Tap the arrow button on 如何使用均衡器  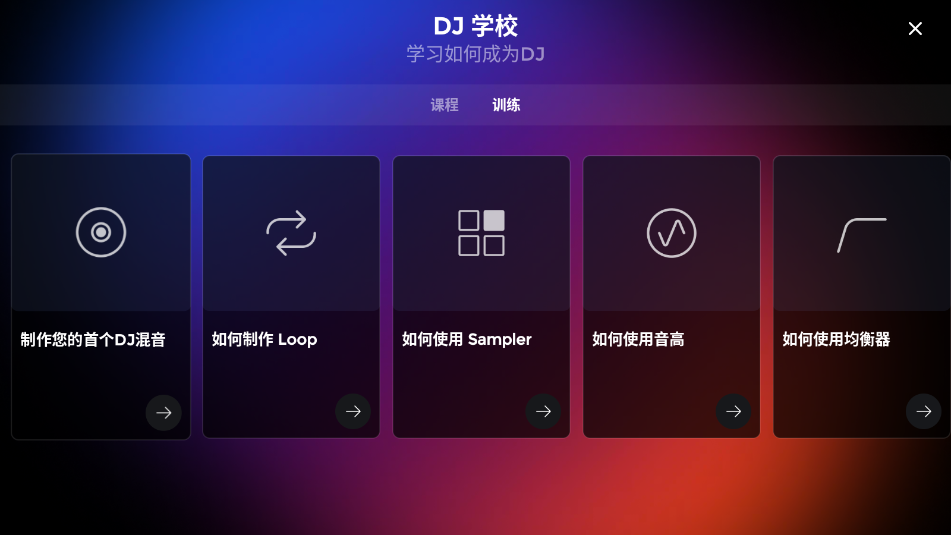click(923, 412)
